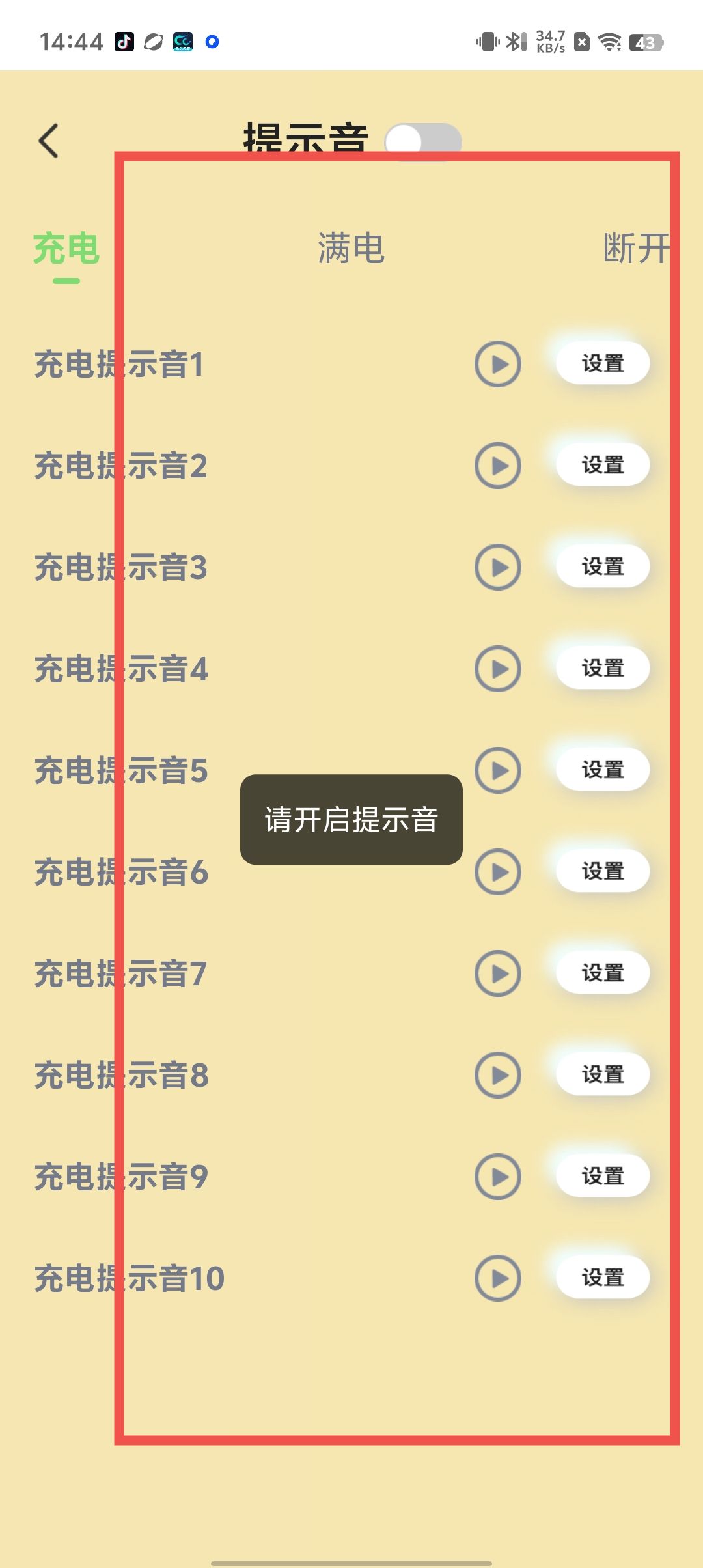Play preview of 充电提示音4
This screenshot has width=703, height=1568.
point(498,669)
